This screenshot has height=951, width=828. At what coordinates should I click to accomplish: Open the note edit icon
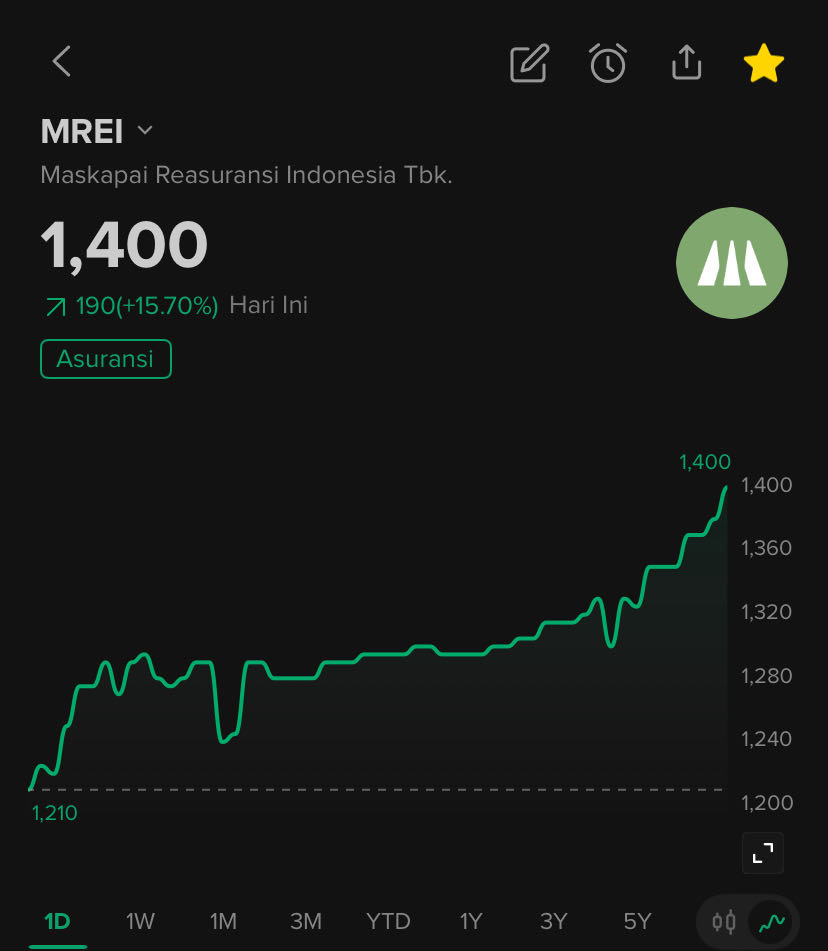coord(529,63)
